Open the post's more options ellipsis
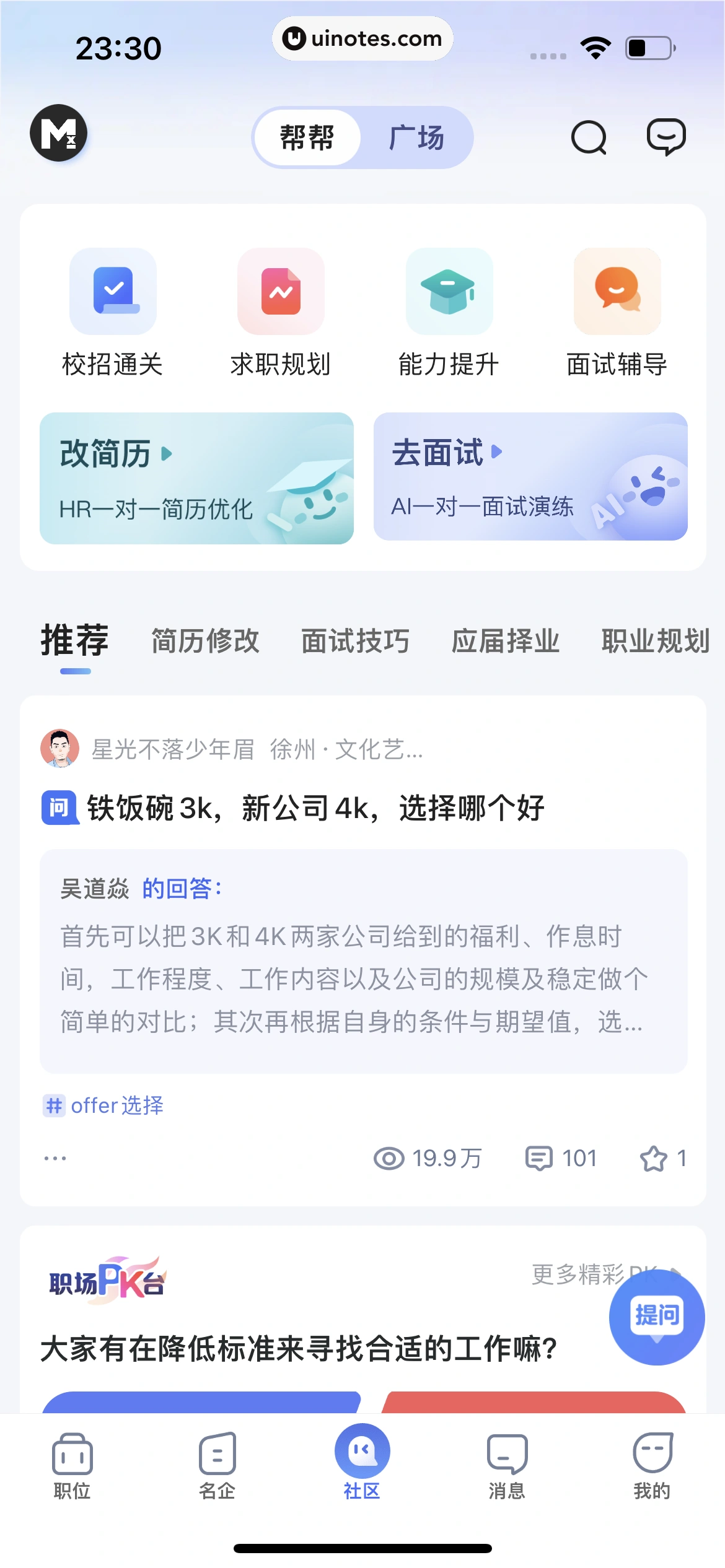725x1568 pixels. (x=55, y=1158)
